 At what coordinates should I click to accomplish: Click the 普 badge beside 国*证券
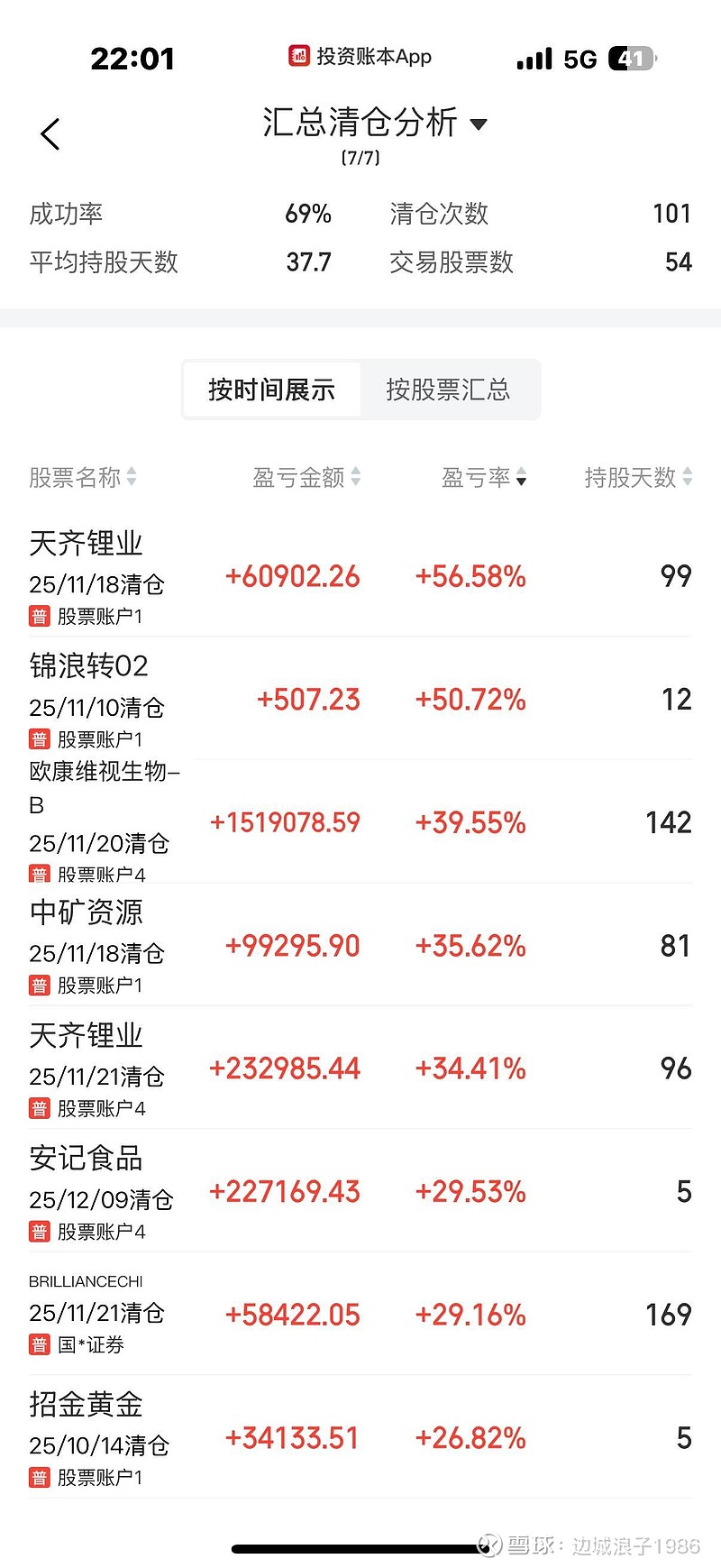tap(40, 1345)
